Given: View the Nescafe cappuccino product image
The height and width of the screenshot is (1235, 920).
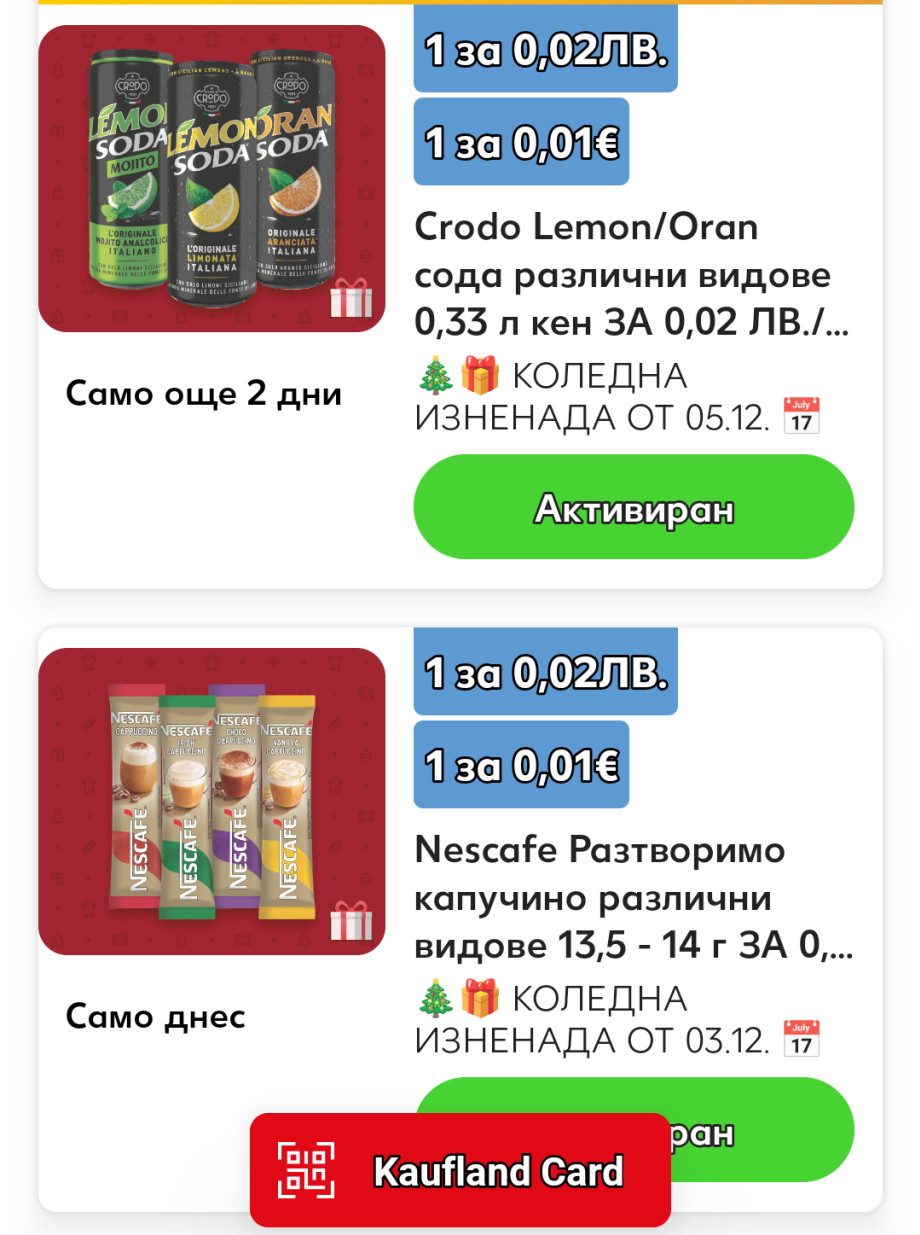Looking at the screenshot, I should [x=212, y=801].
